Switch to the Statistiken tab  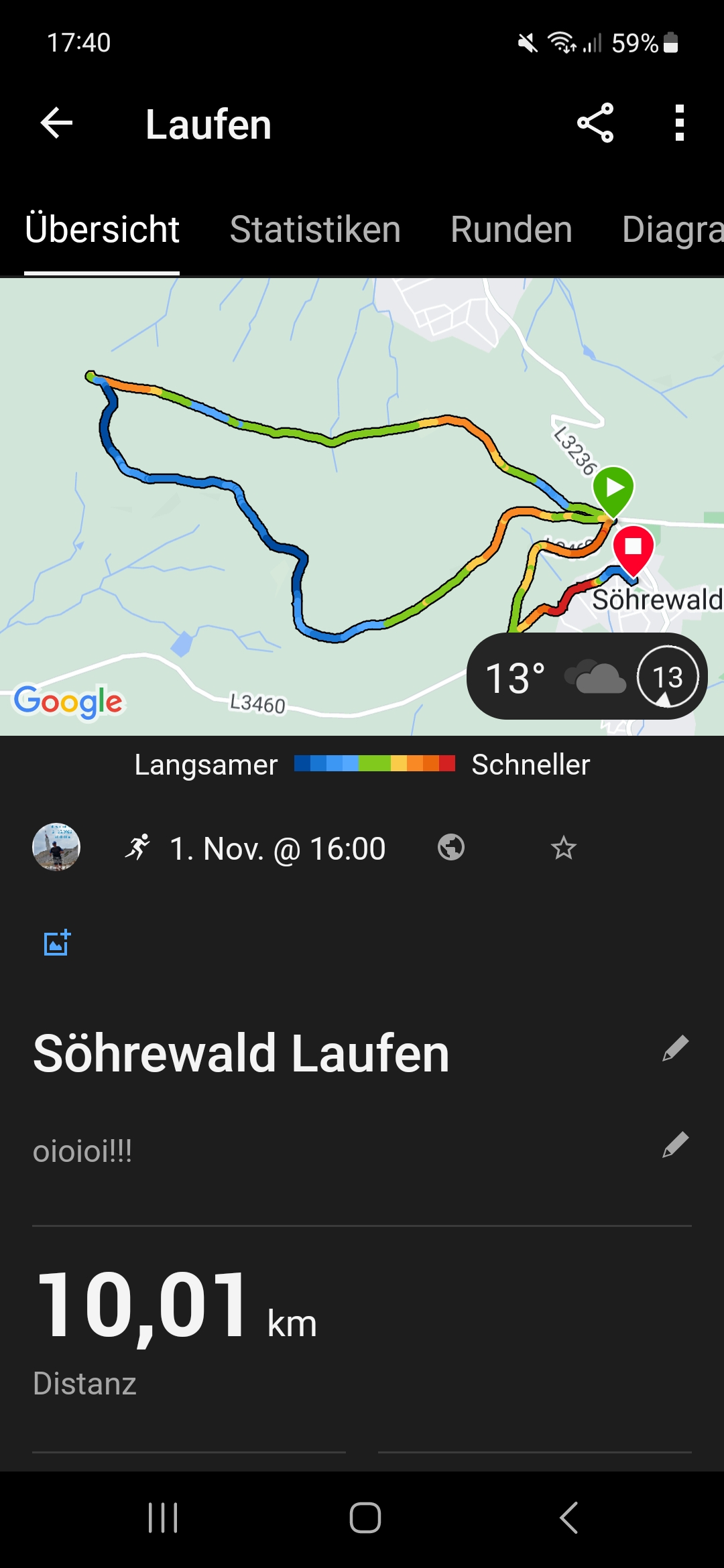click(315, 230)
